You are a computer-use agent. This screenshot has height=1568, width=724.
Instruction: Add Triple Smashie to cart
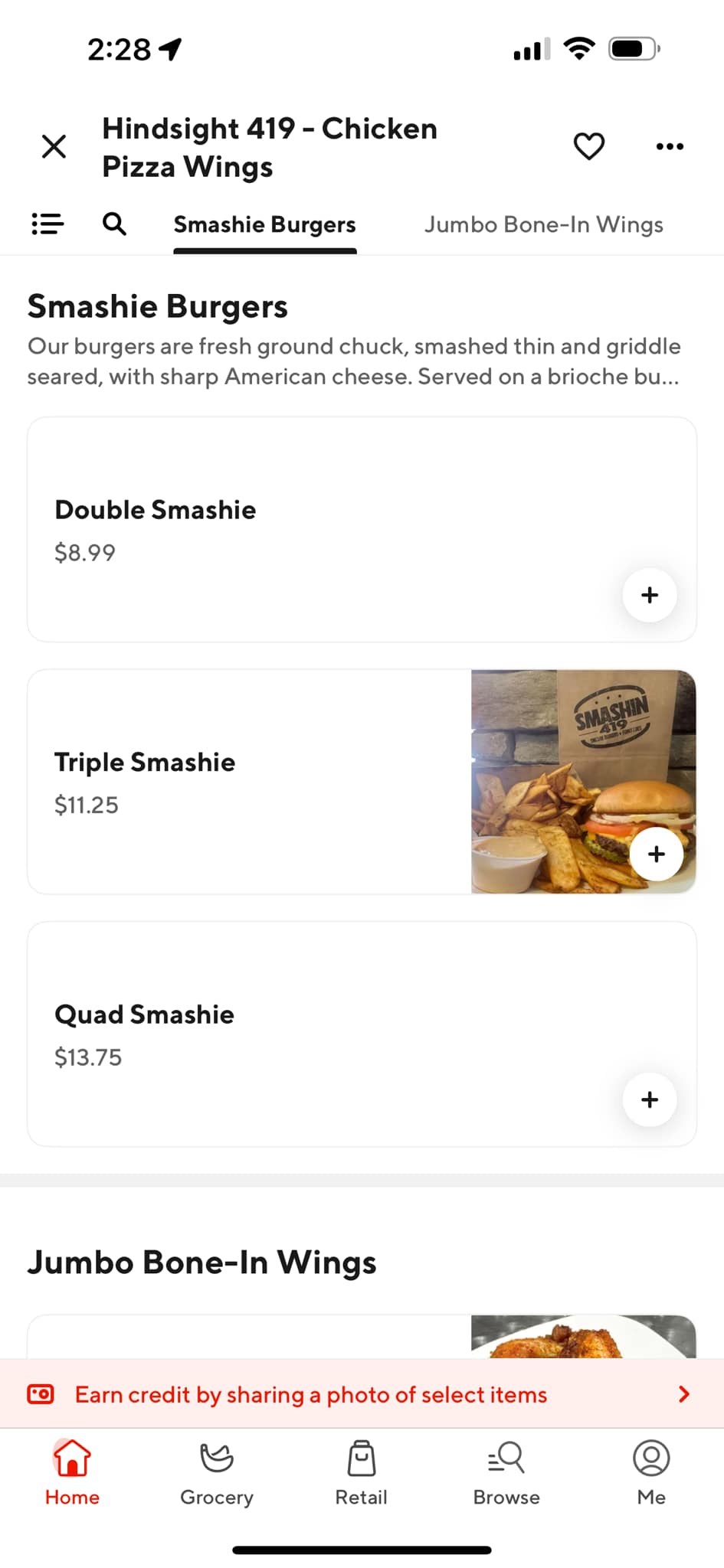pos(656,854)
